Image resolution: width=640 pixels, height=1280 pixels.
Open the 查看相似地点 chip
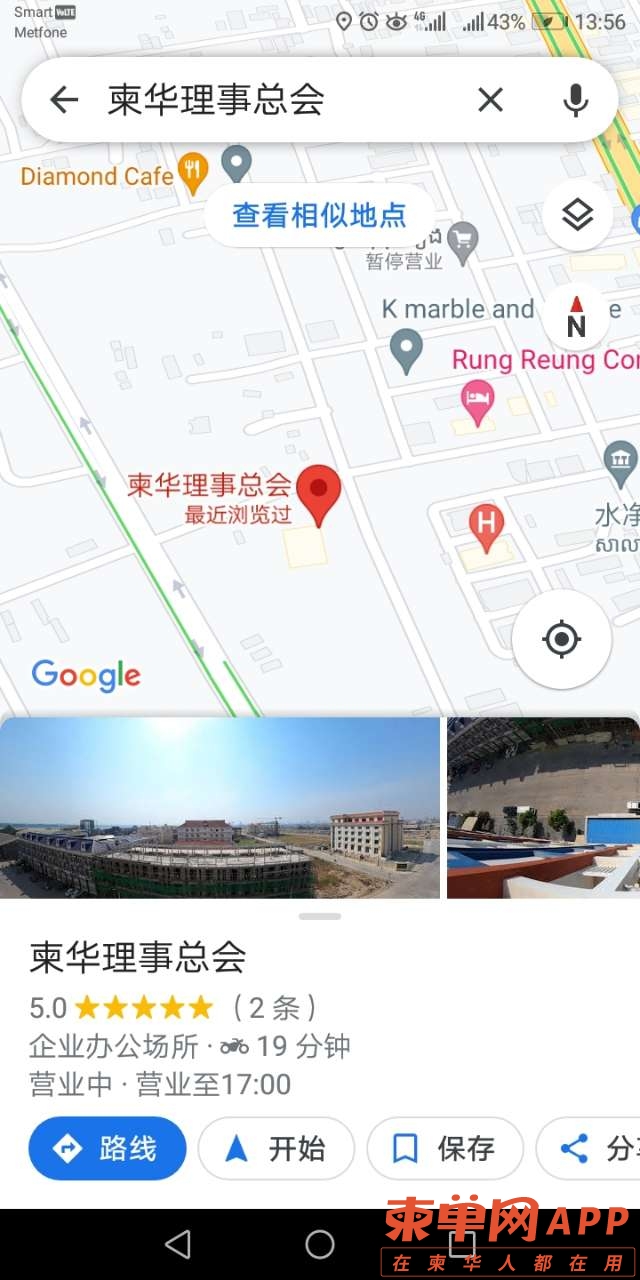click(x=319, y=215)
